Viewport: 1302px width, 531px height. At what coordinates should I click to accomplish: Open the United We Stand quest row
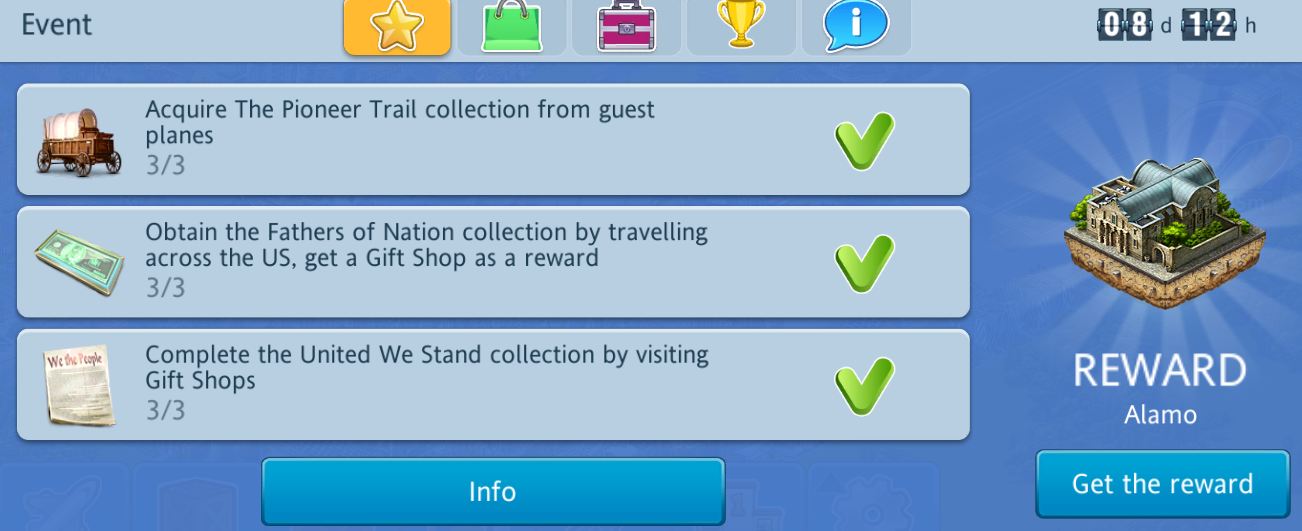click(493, 385)
